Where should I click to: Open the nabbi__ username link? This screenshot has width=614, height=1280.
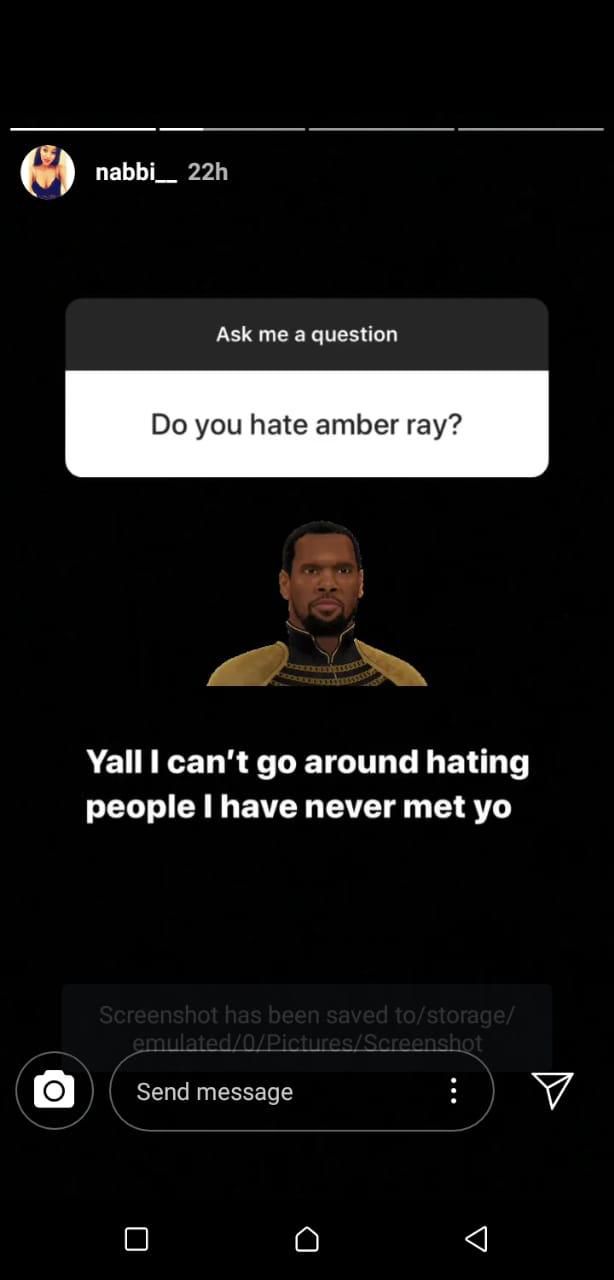pos(136,172)
